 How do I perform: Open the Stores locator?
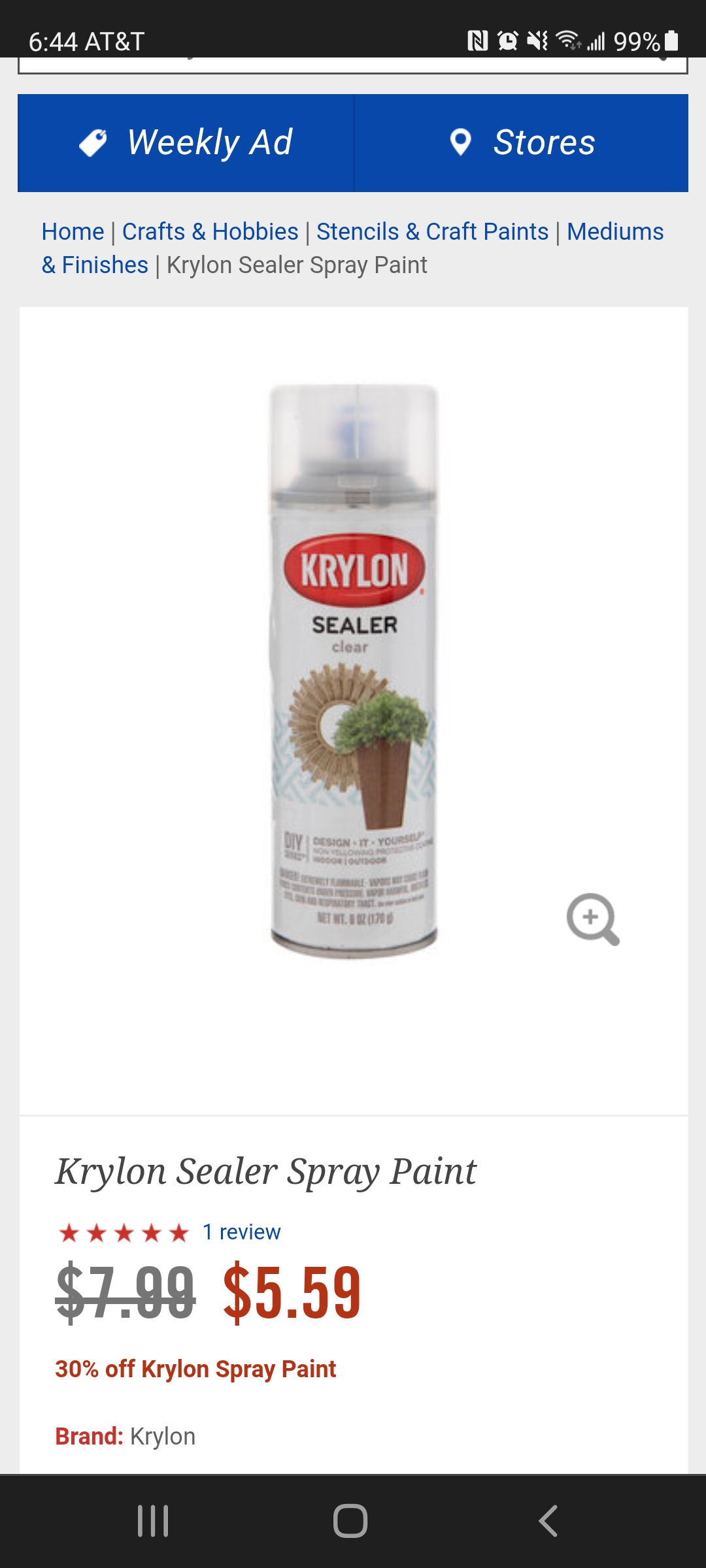pyautogui.click(x=522, y=143)
